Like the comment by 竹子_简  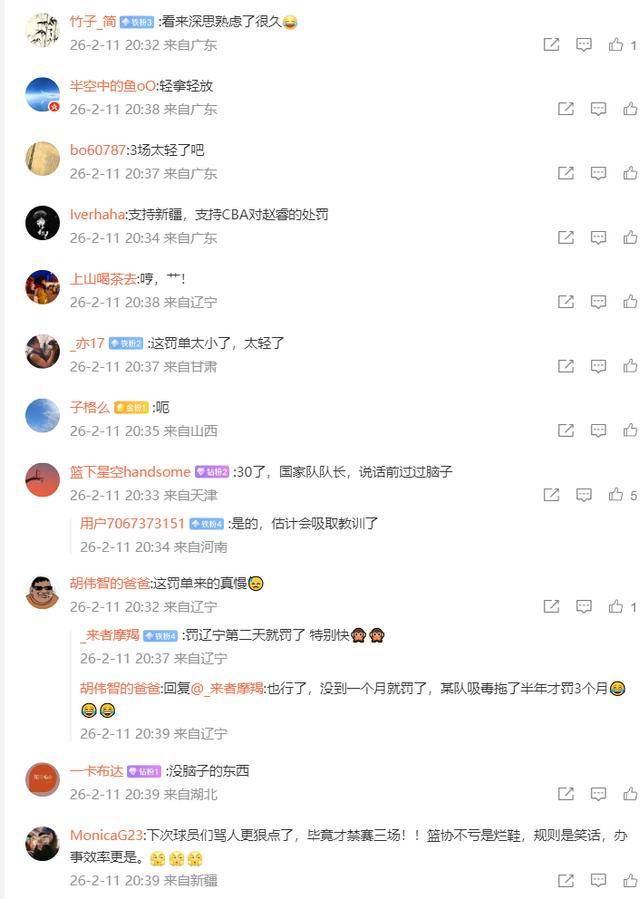point(616,45)
